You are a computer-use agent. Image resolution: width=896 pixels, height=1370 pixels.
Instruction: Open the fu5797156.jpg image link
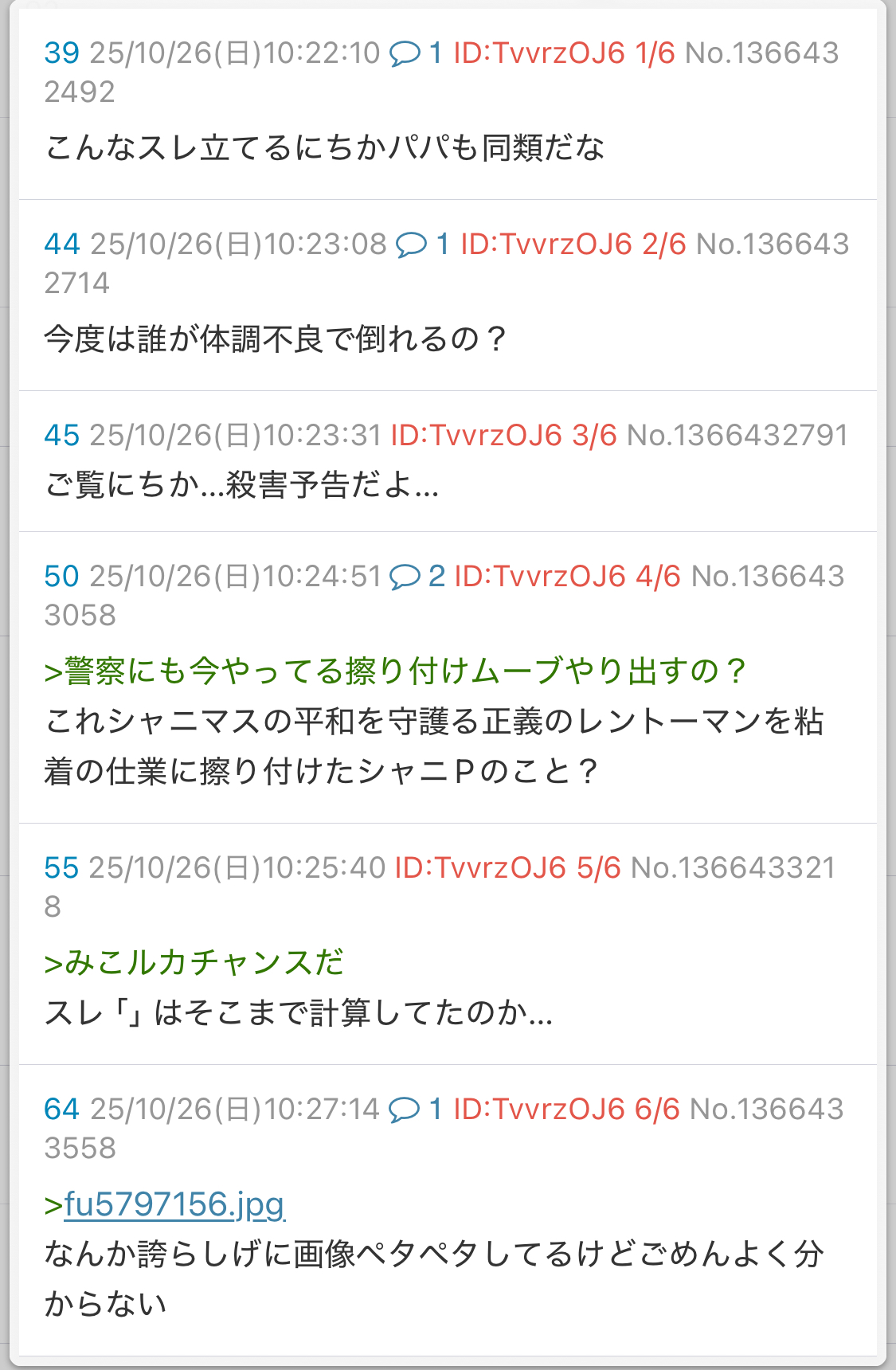[174, 1204]
